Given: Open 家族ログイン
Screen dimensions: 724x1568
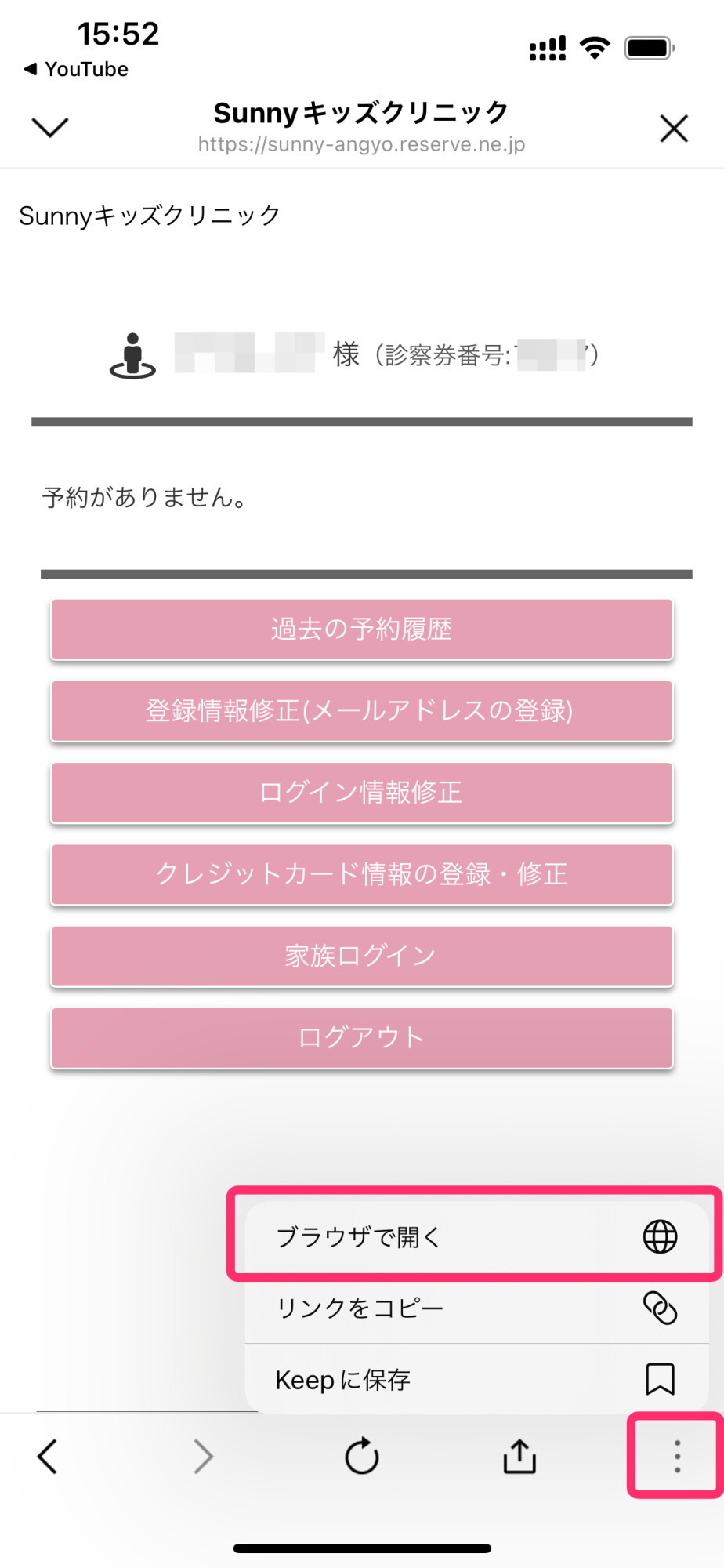Looking at the screenshot, I should click(361, 956).
